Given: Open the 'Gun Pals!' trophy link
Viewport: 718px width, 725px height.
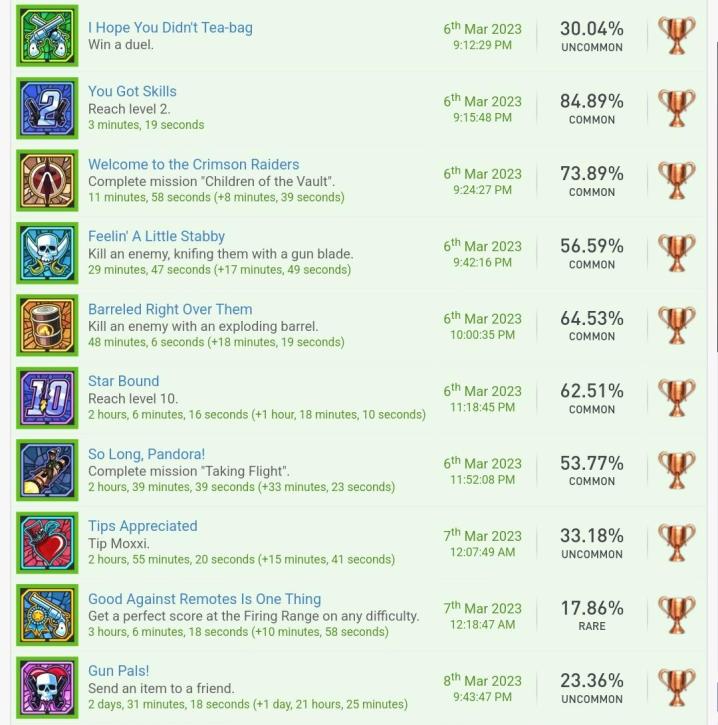Looking at the screenshot, I should pyautogui.click(x=118, y=671).
